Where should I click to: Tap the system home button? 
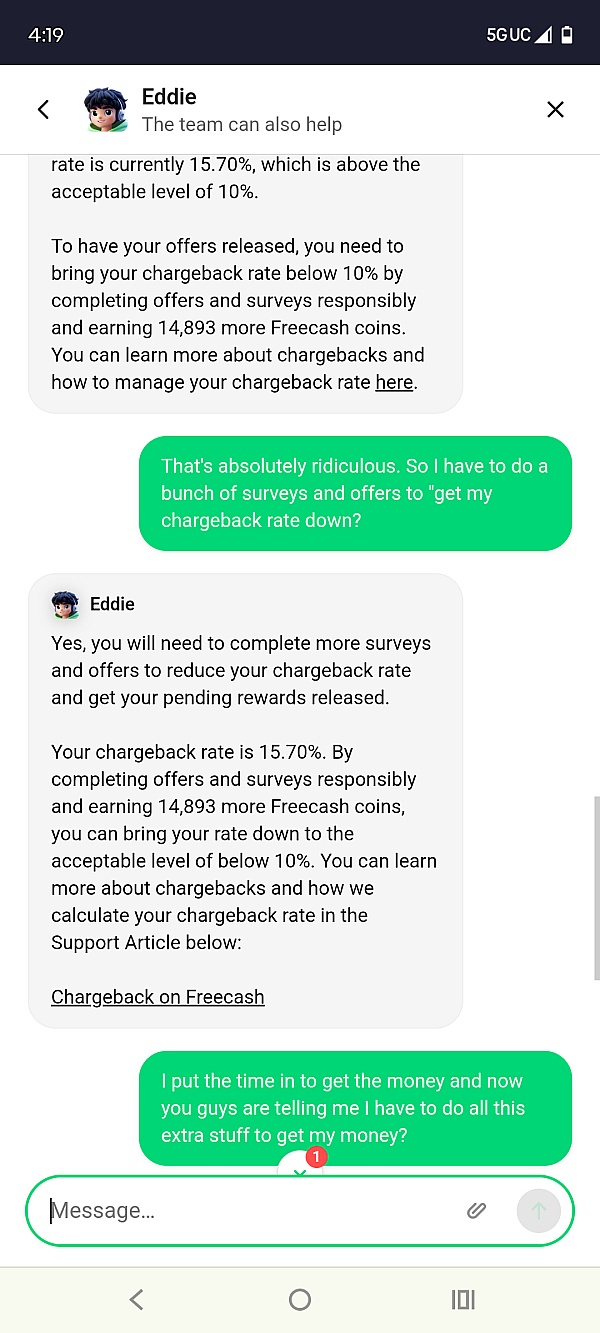[300, 1299]
